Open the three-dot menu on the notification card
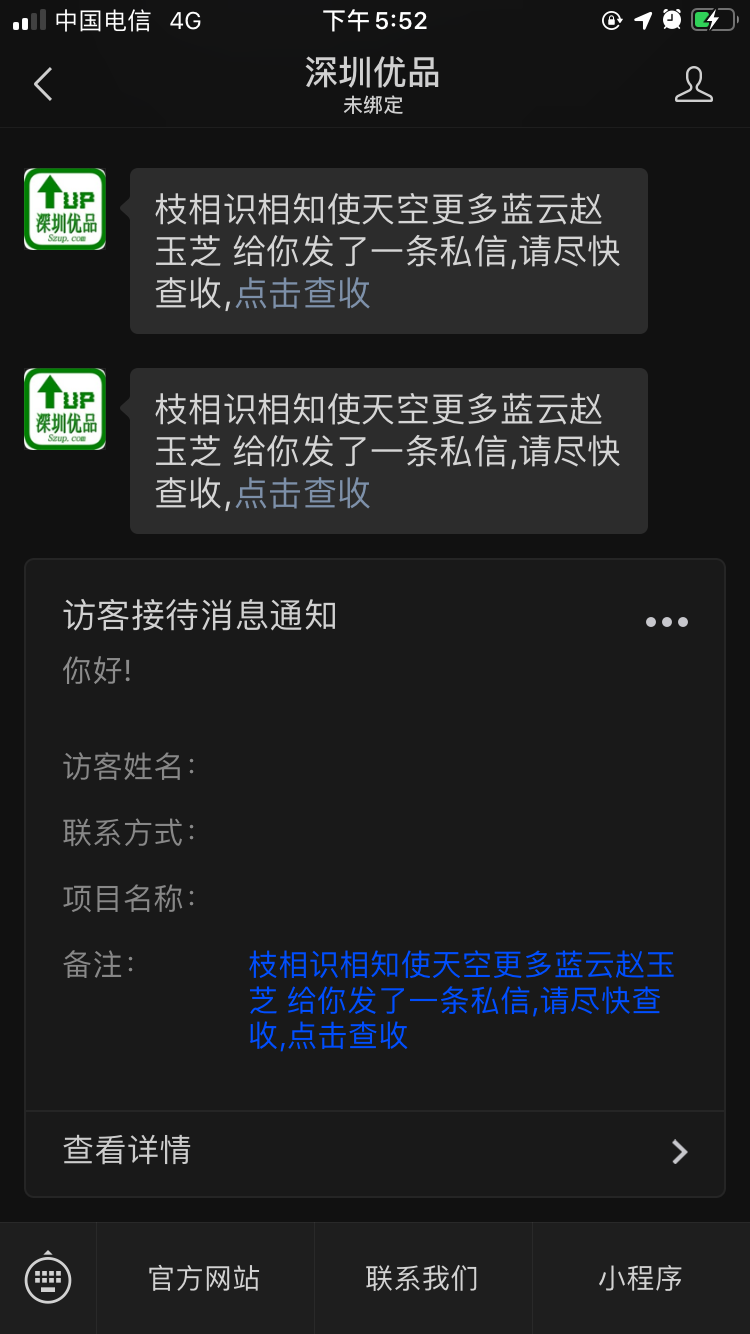The height and width of the screenshot is (1334, 750). 666,621
